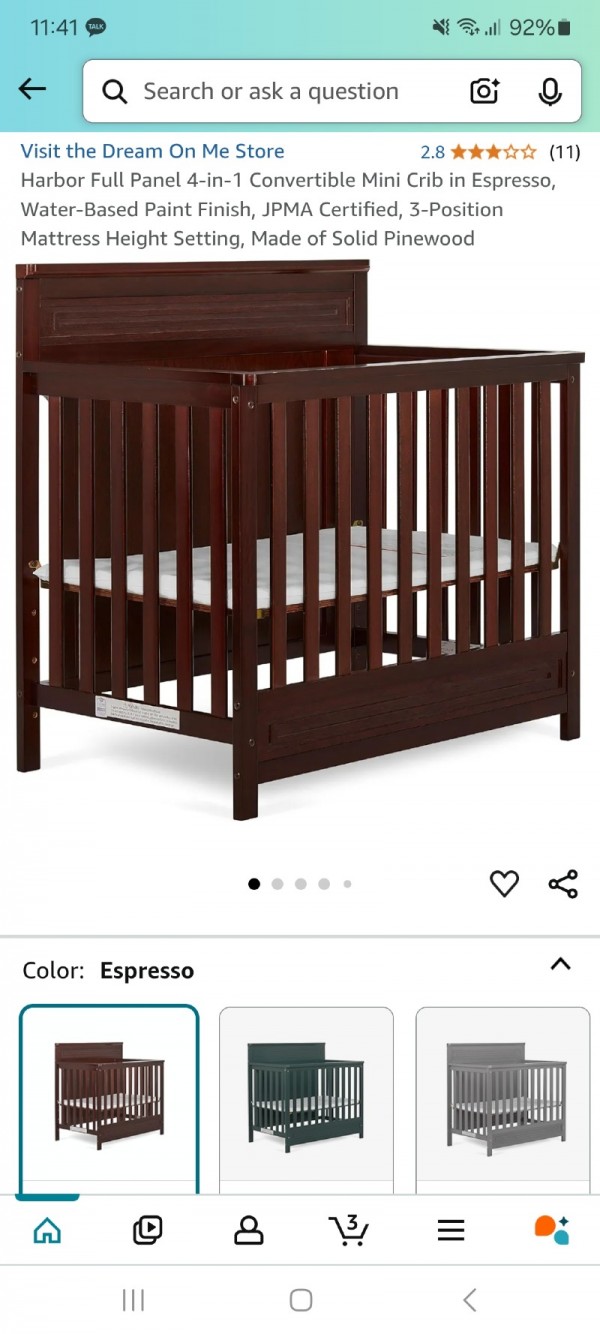Add this crib to wish list
This screenshot has height=1334, width=600.
(504, 883)
